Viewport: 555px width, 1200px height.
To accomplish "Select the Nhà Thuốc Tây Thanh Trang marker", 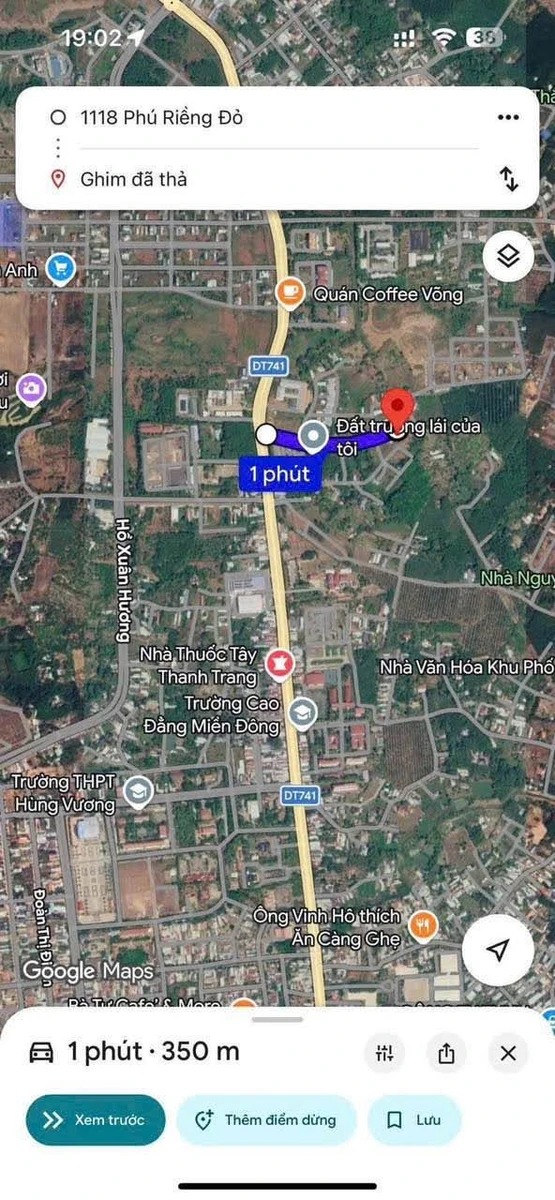I will (x=278, y=661).
